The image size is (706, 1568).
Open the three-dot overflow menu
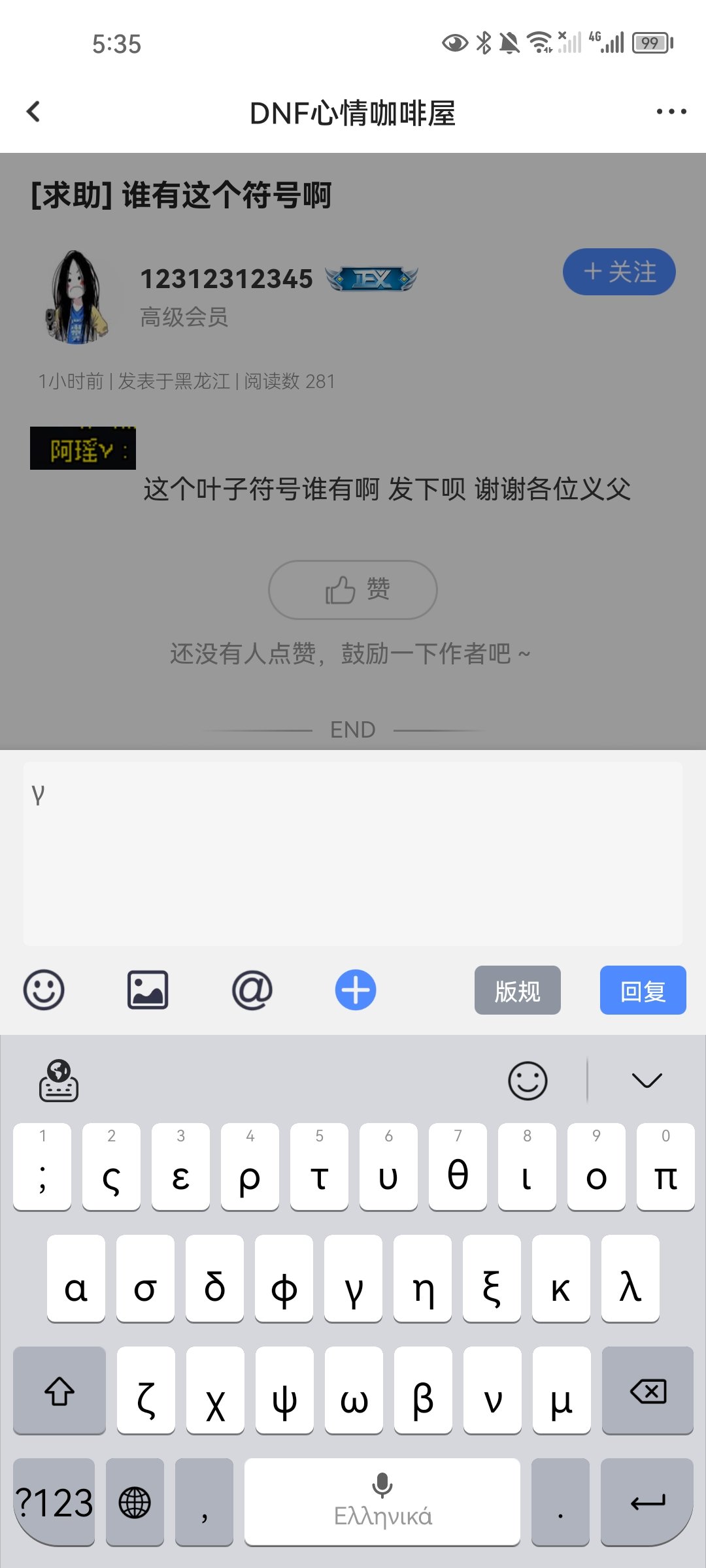[x=671, y=112]
